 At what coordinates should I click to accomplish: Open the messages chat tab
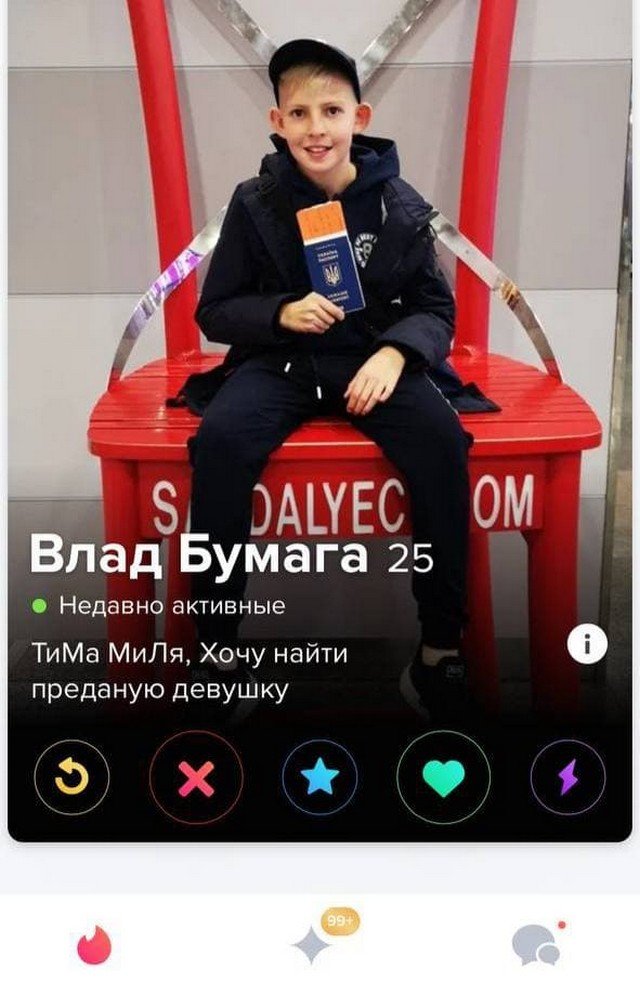[x=535, y=943]
